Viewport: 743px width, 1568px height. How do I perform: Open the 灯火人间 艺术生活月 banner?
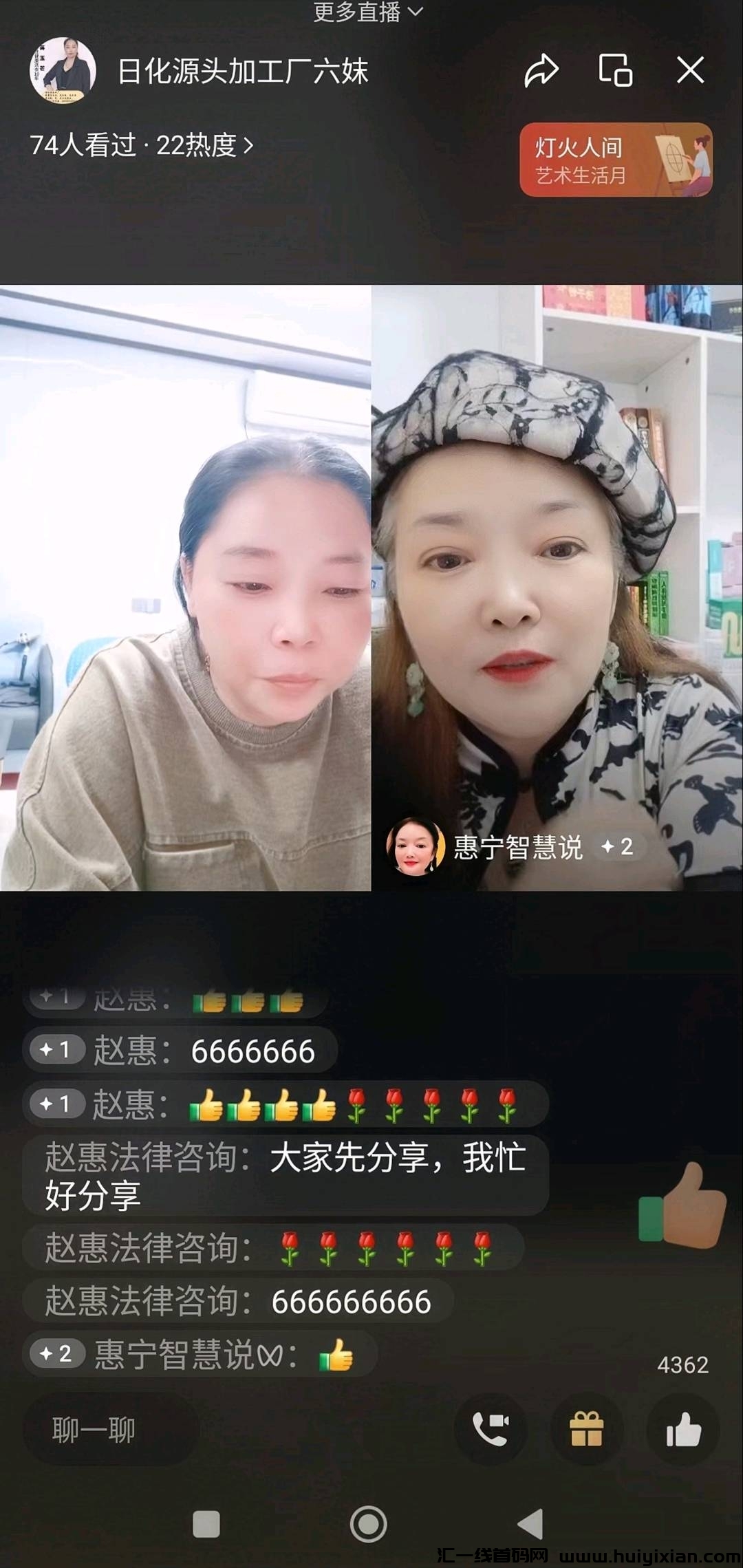(616, 160)
